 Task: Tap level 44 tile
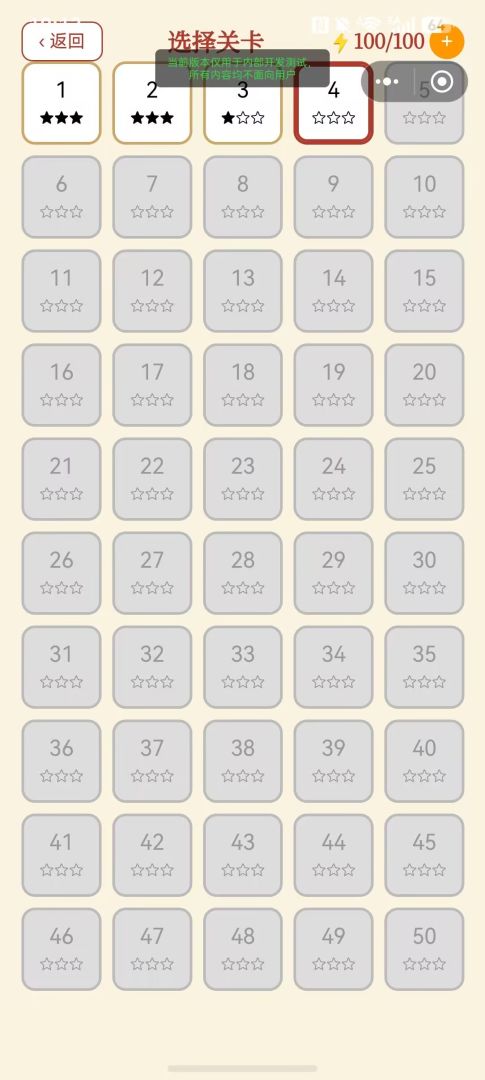(x=333, y=855)
